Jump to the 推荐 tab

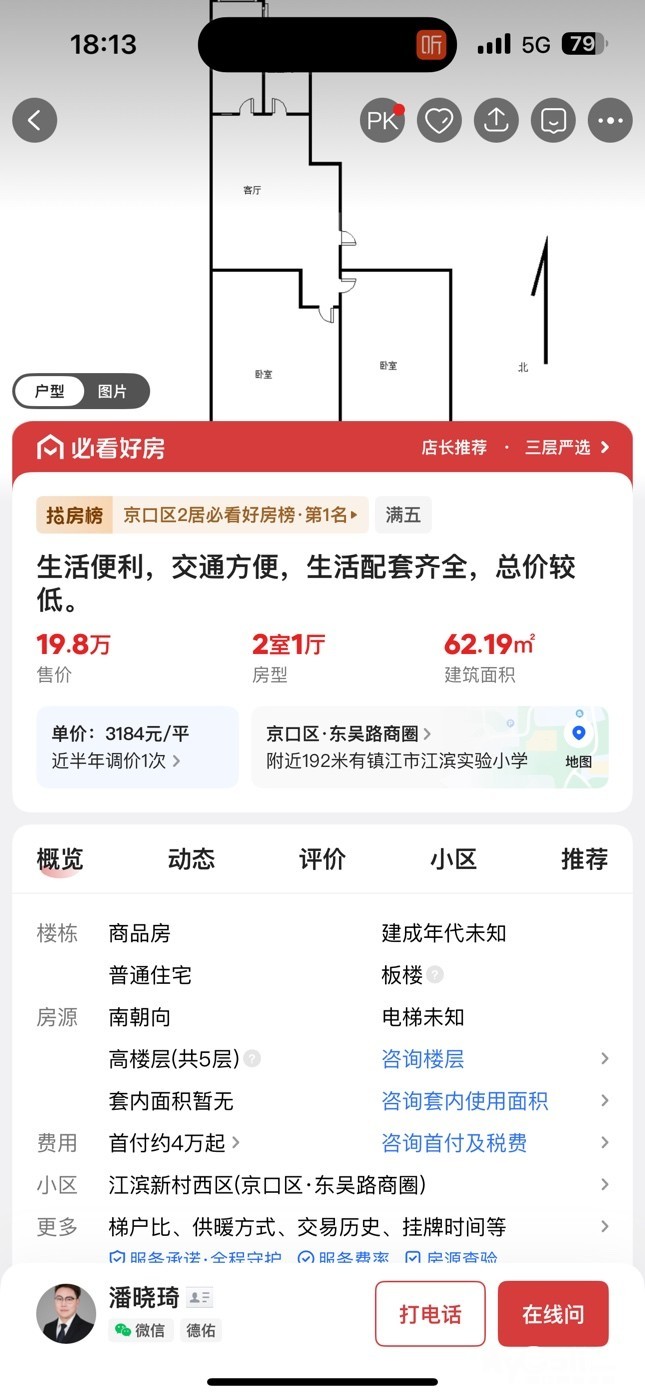point(584,859)
